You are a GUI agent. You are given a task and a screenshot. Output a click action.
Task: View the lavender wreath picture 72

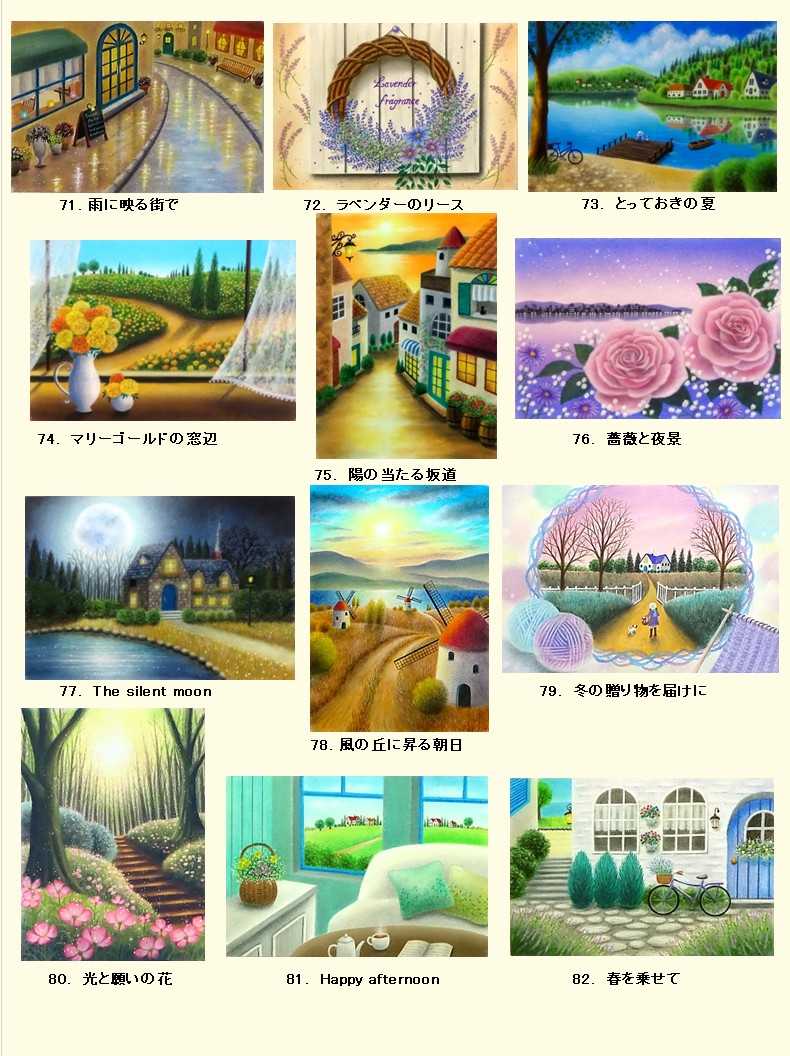pyautogui.click(x=395, y=106)
